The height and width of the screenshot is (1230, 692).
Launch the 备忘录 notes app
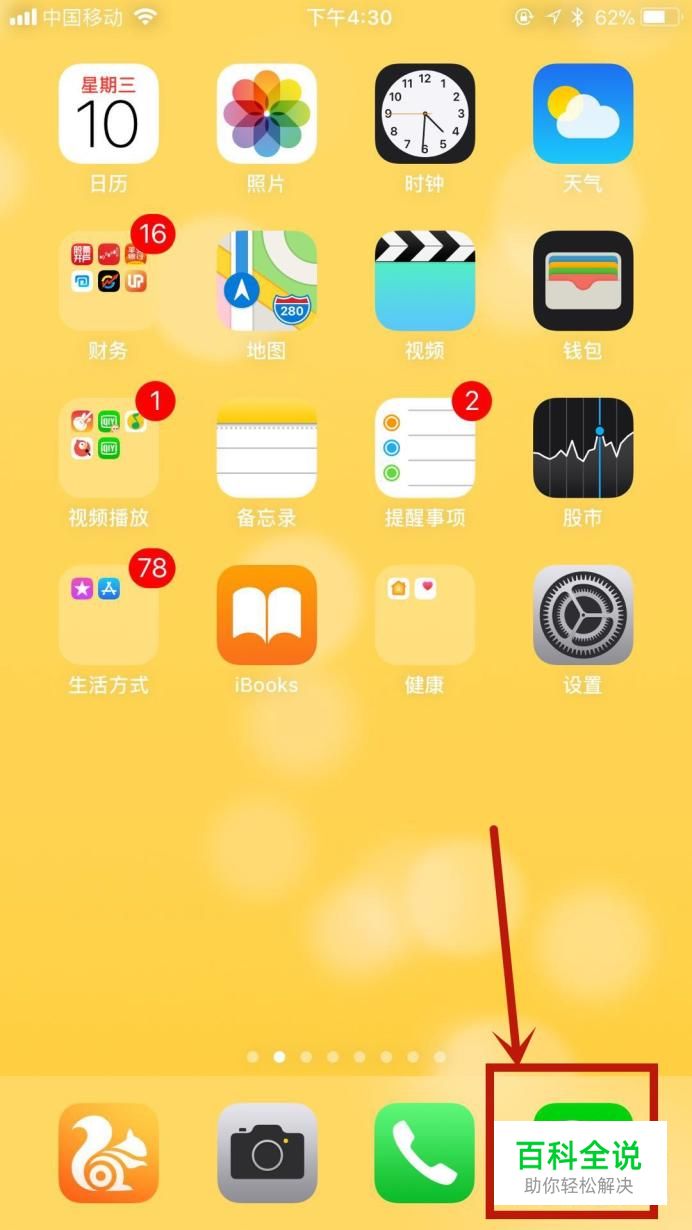pyautogui.click(x=266, y=448)
